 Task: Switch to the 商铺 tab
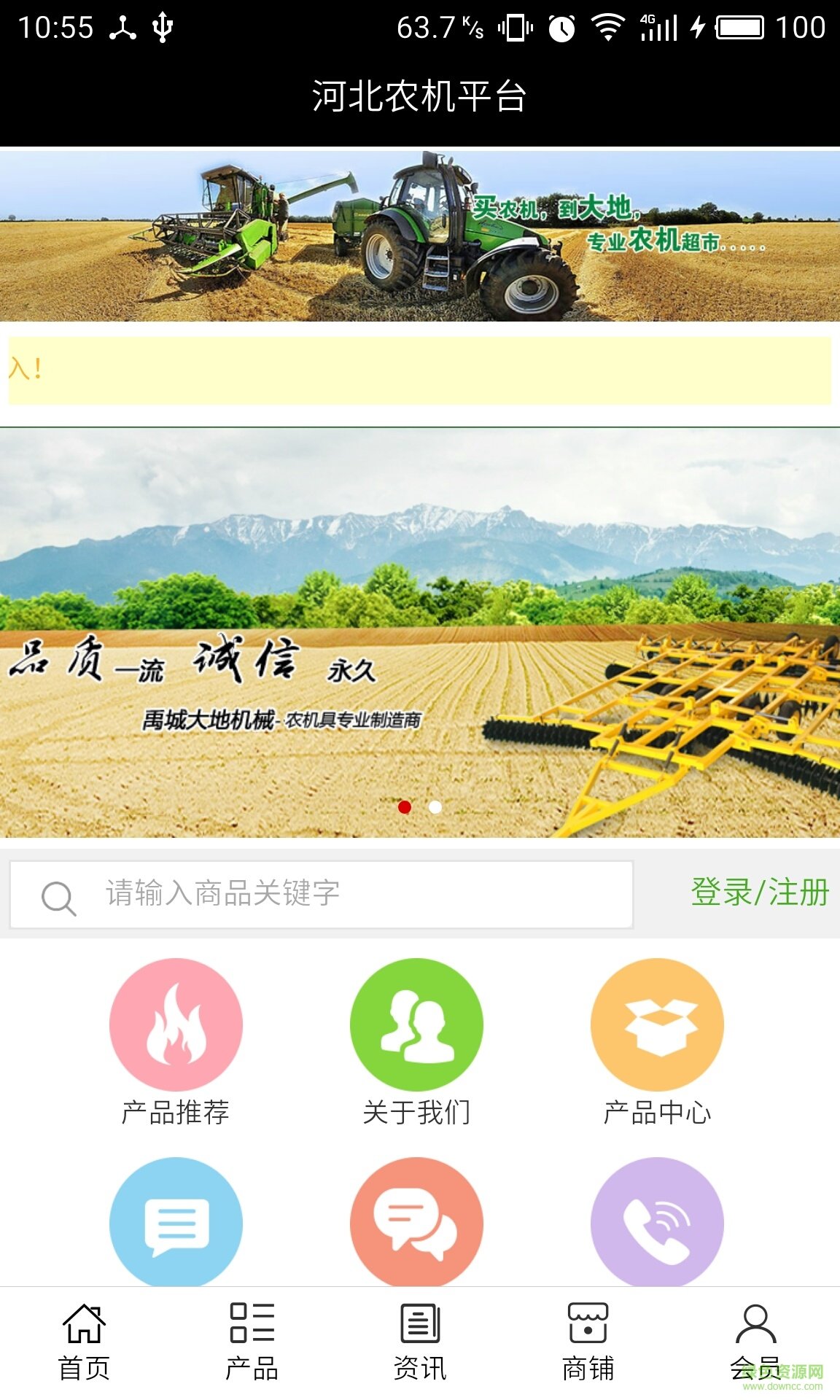(x=588, y=1342)
